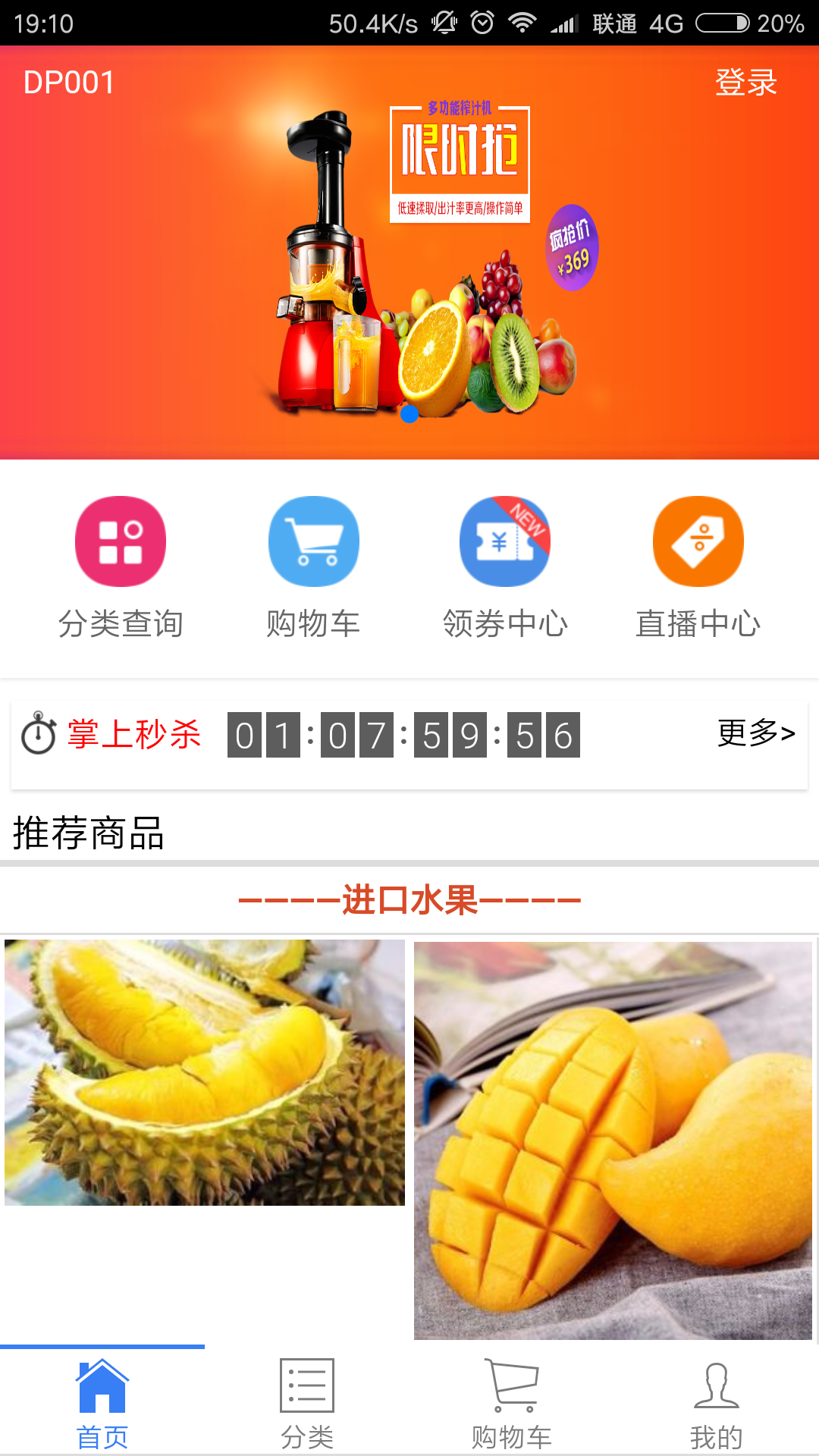This screenshot has height=1456, width=819.
Task: Tap the NEW badge on coupon center
Action: 529,518
